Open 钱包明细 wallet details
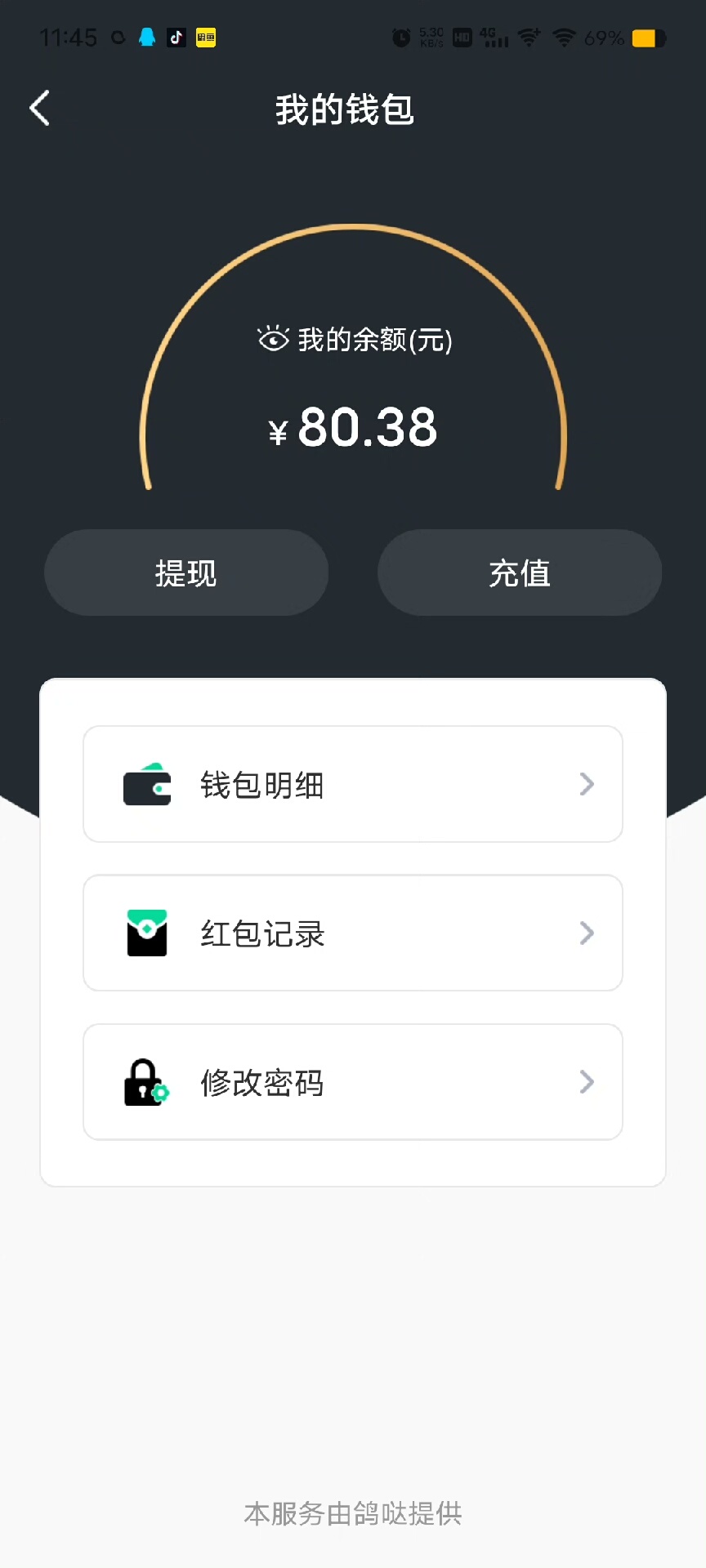Viewport: 706px width, 1568px height. click(353, 784)
